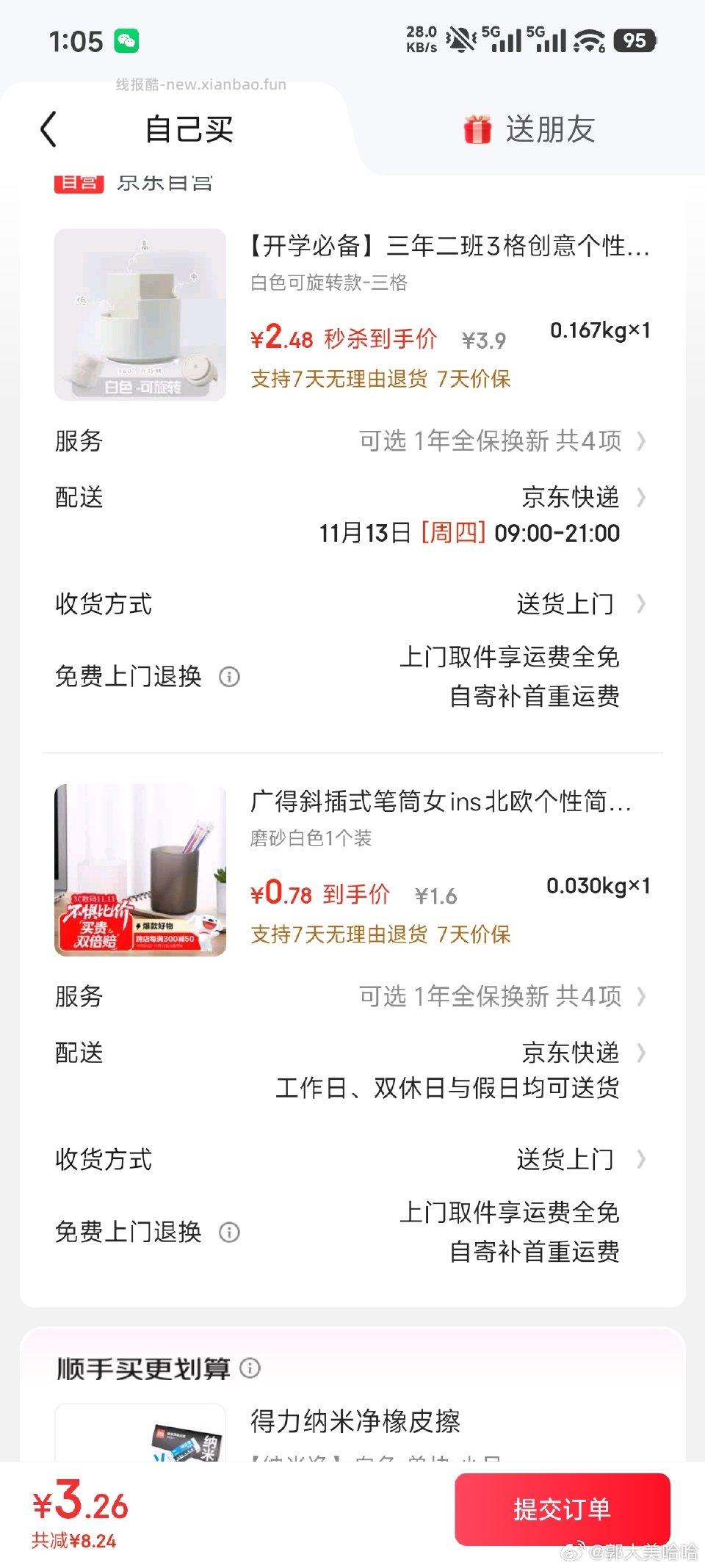Expand 服务 options showing 1年全保换新

641,442
